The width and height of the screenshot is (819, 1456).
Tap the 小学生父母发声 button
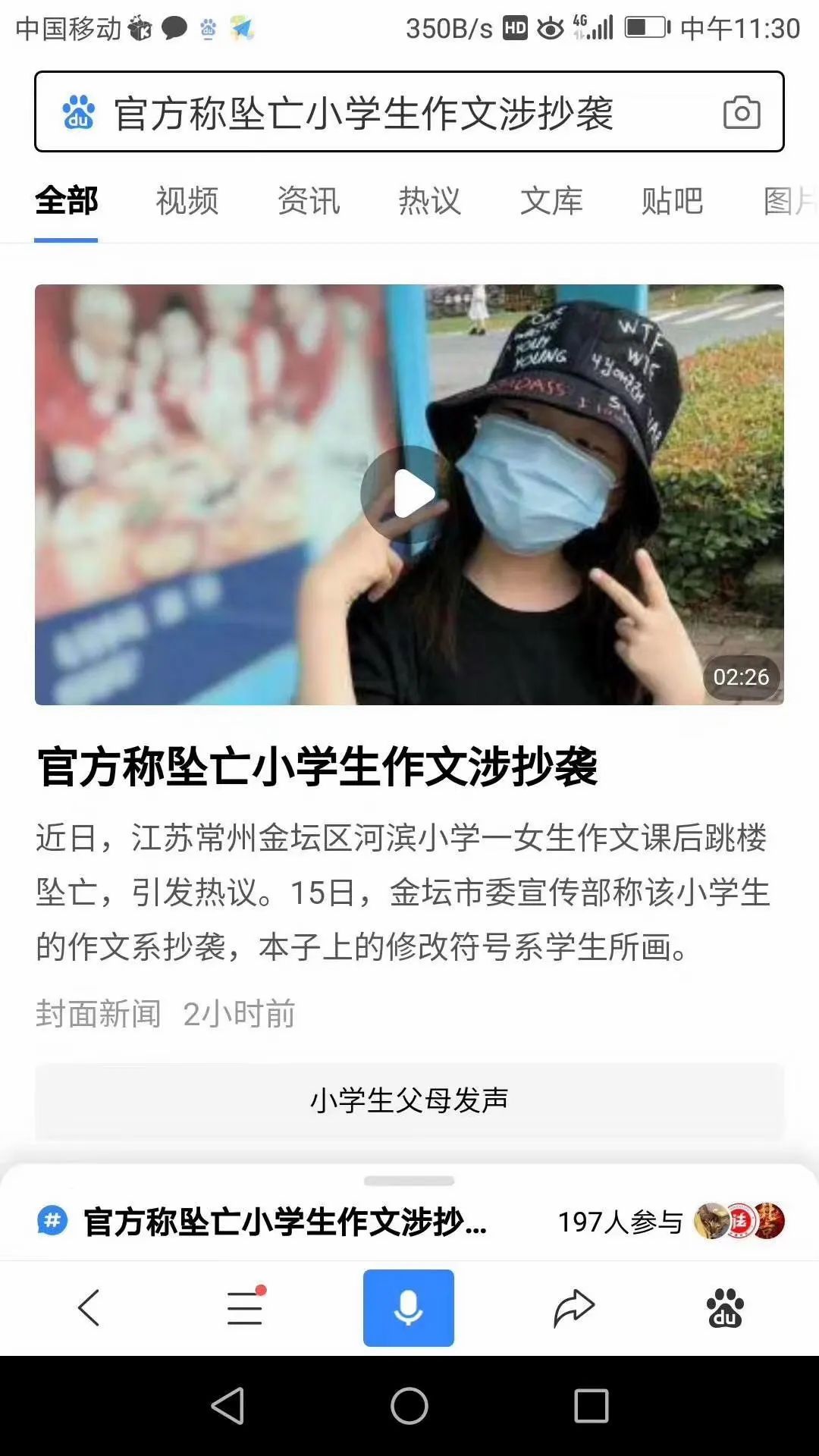point(409,1100)
